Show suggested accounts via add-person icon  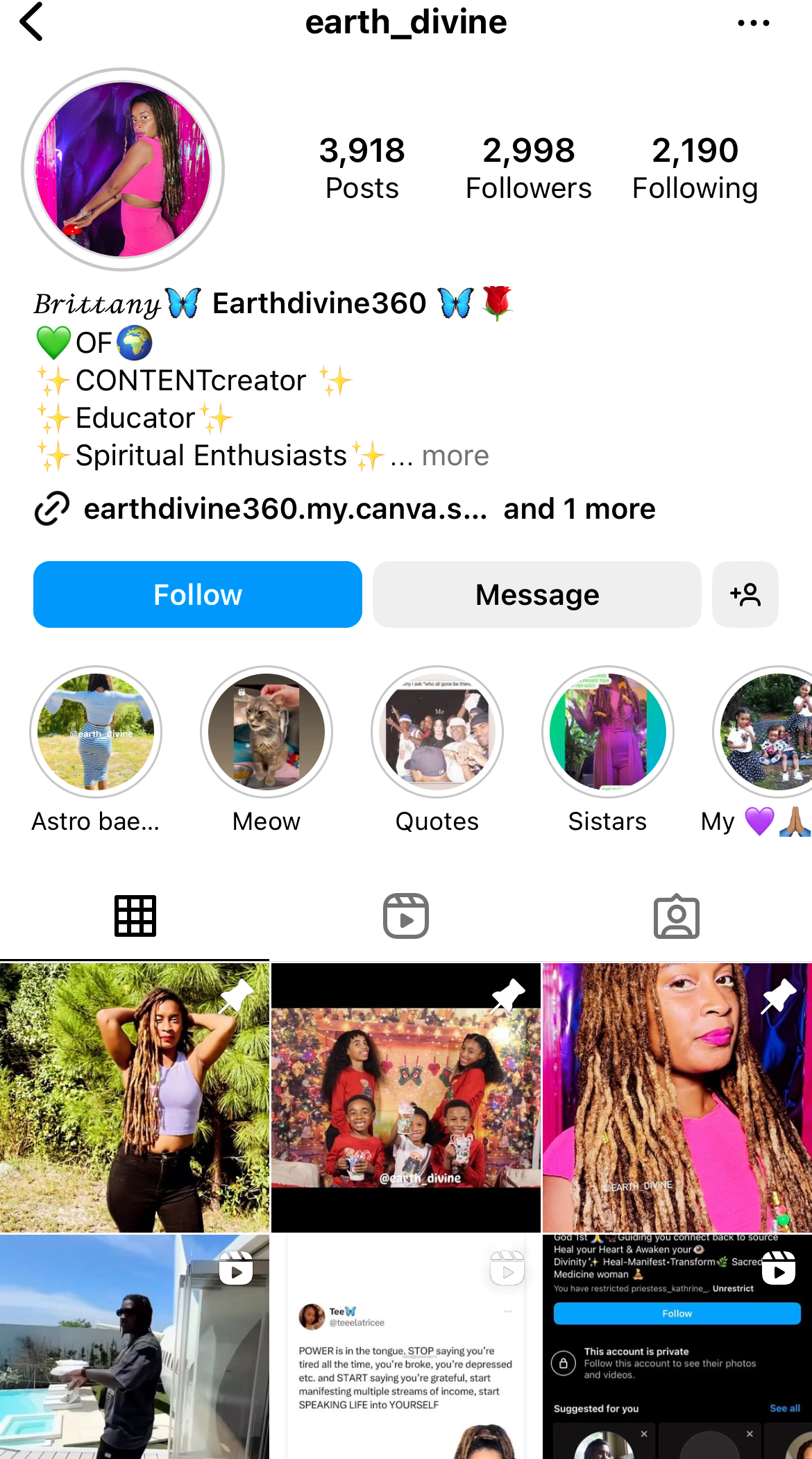pos(745,594)
